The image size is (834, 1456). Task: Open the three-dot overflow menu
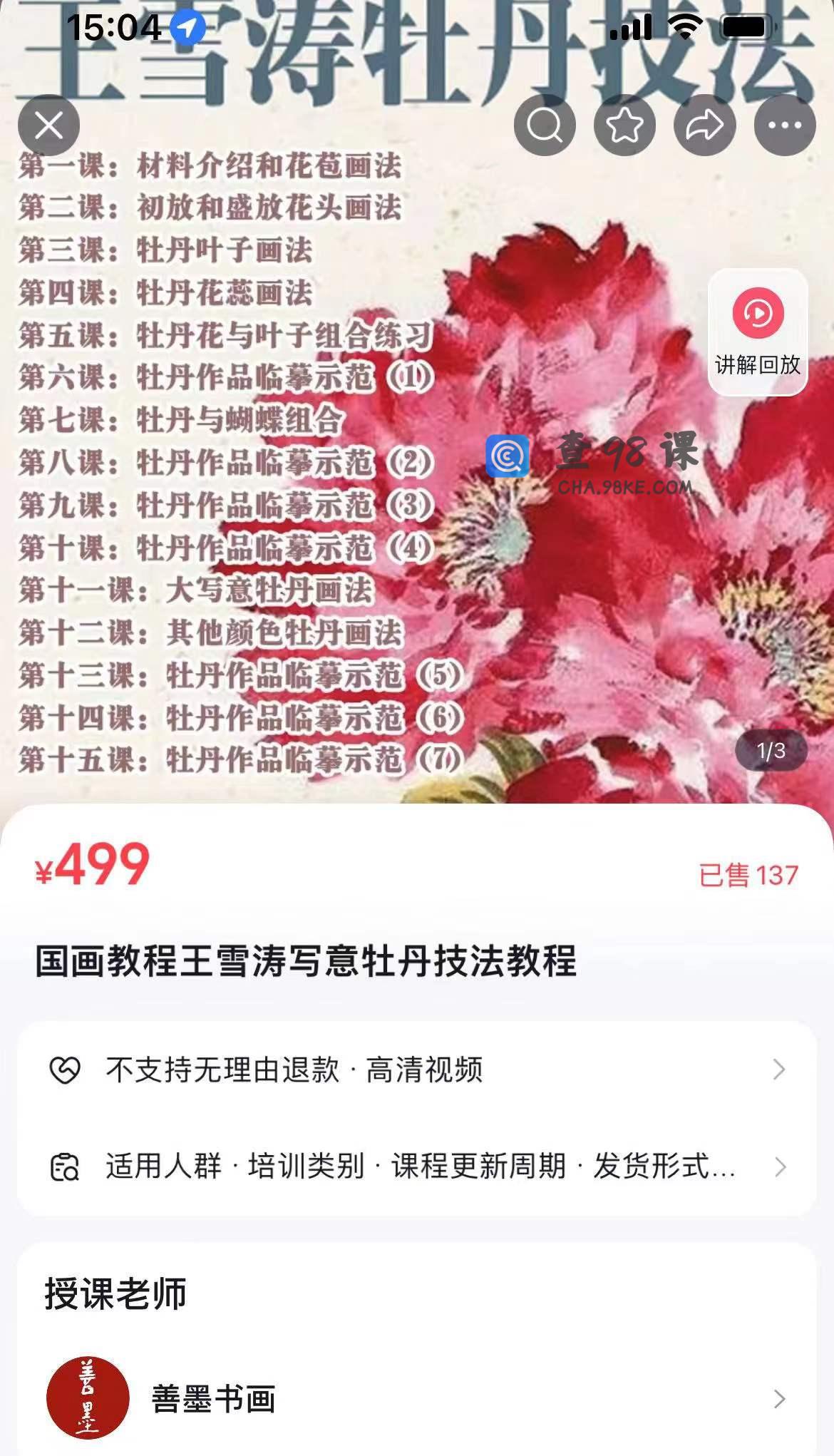coord(784,125)
